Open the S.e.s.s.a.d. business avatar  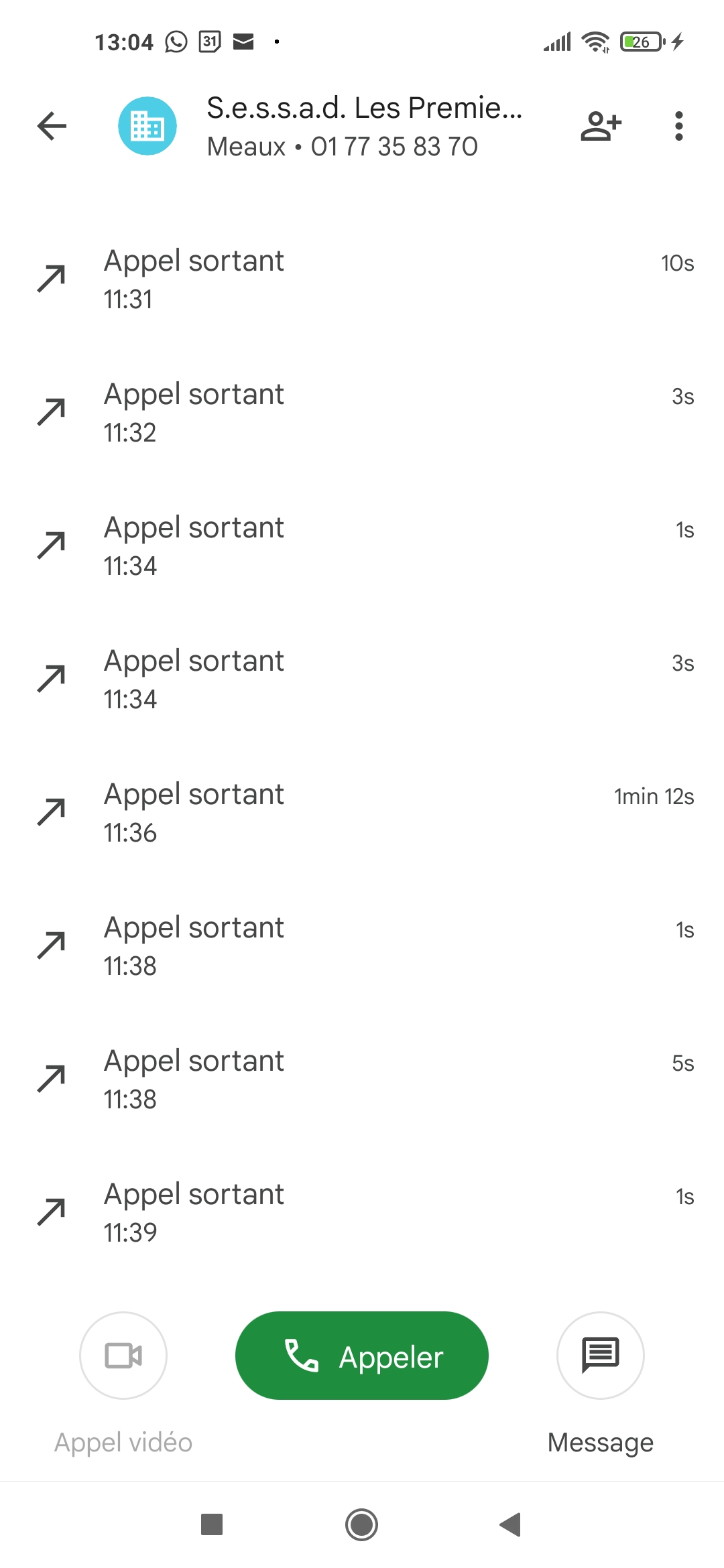[x=147, y=126]
